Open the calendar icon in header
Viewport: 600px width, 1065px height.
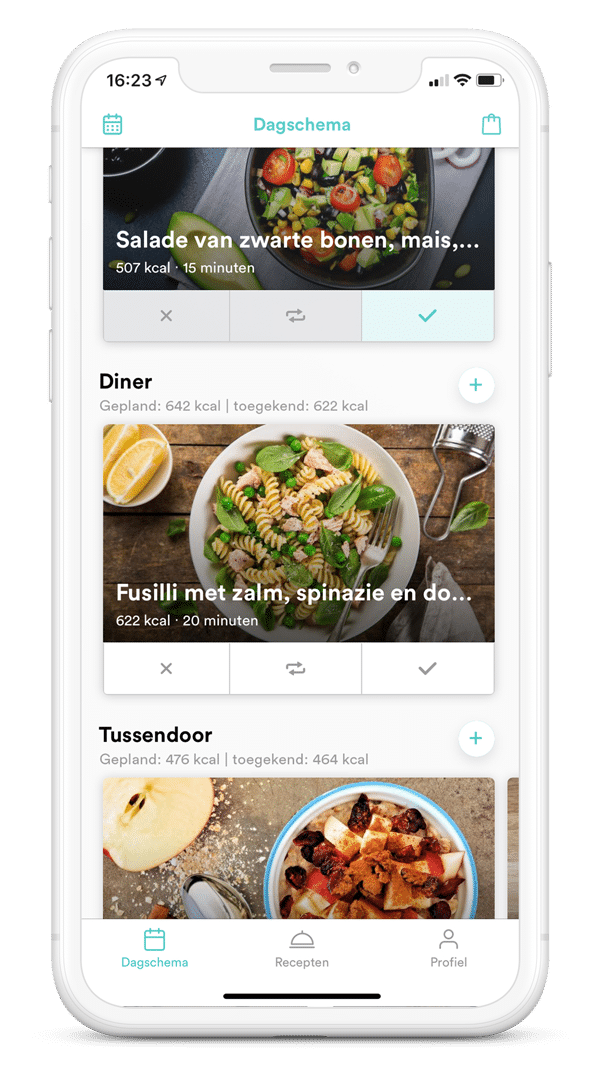[113, 125]
